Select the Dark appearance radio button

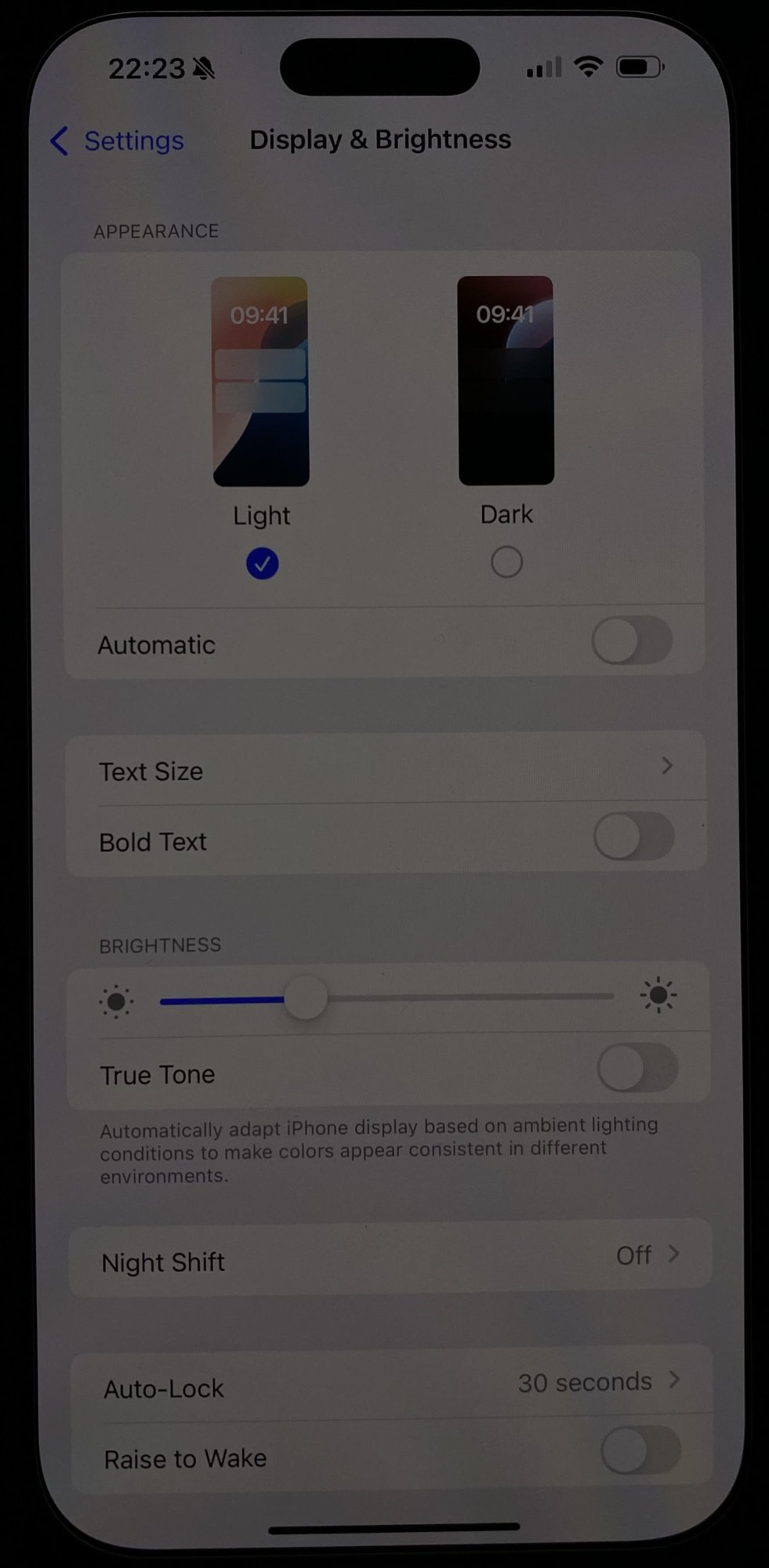coord(506,562)
